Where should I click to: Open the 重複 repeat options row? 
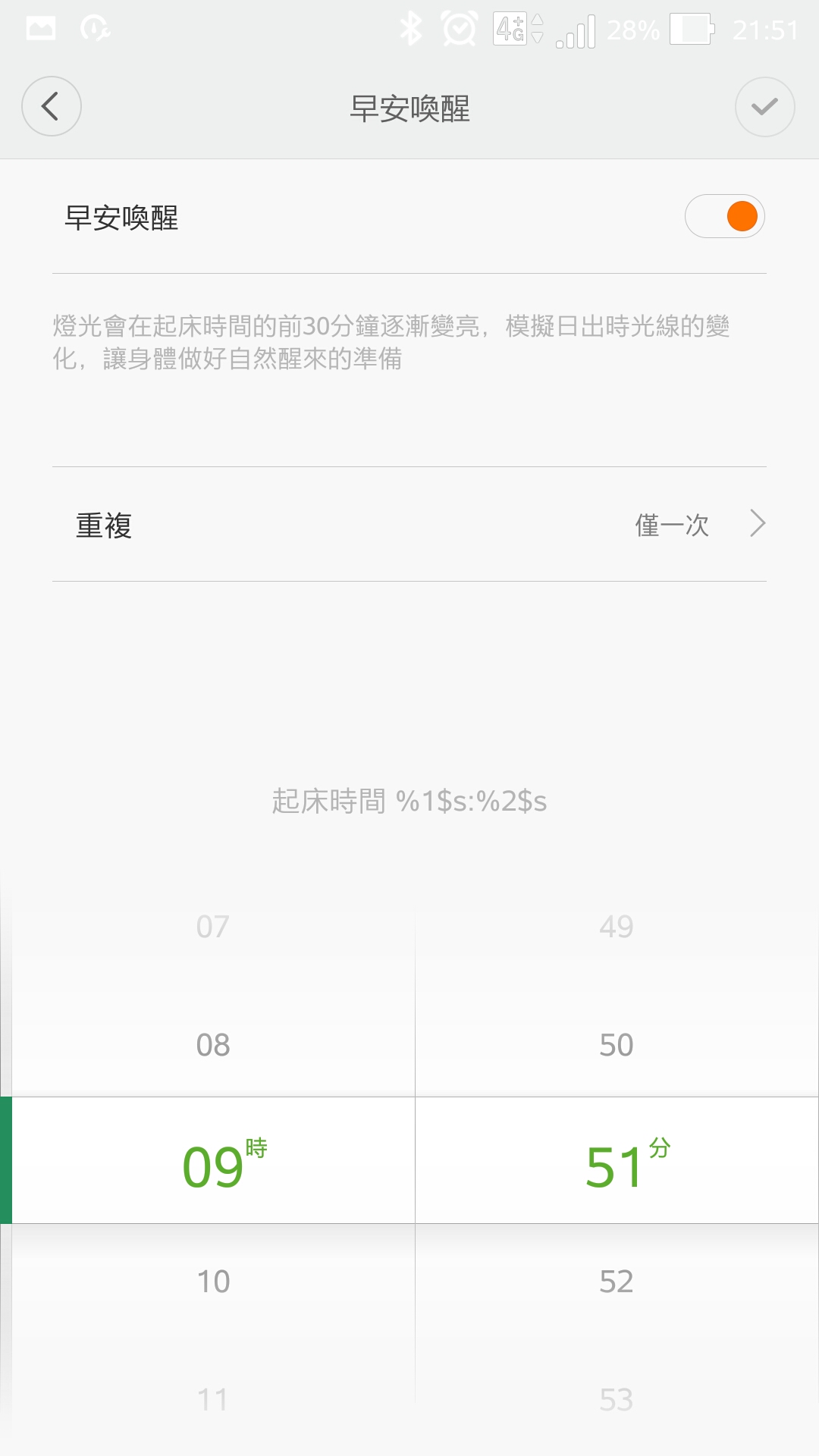pyautogui.click(x=409, y=524)
